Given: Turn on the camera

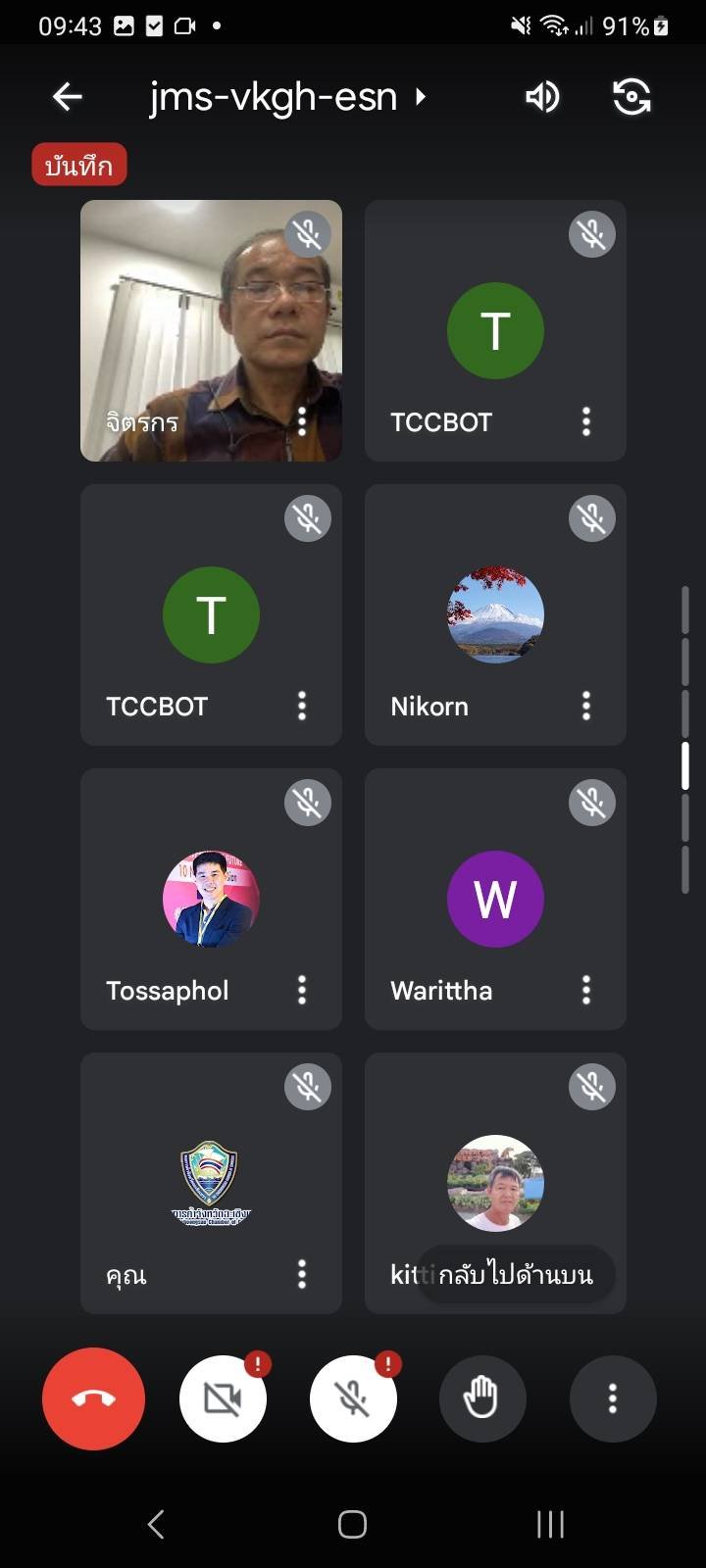Looking at the screenshot, I should 223,1398.
